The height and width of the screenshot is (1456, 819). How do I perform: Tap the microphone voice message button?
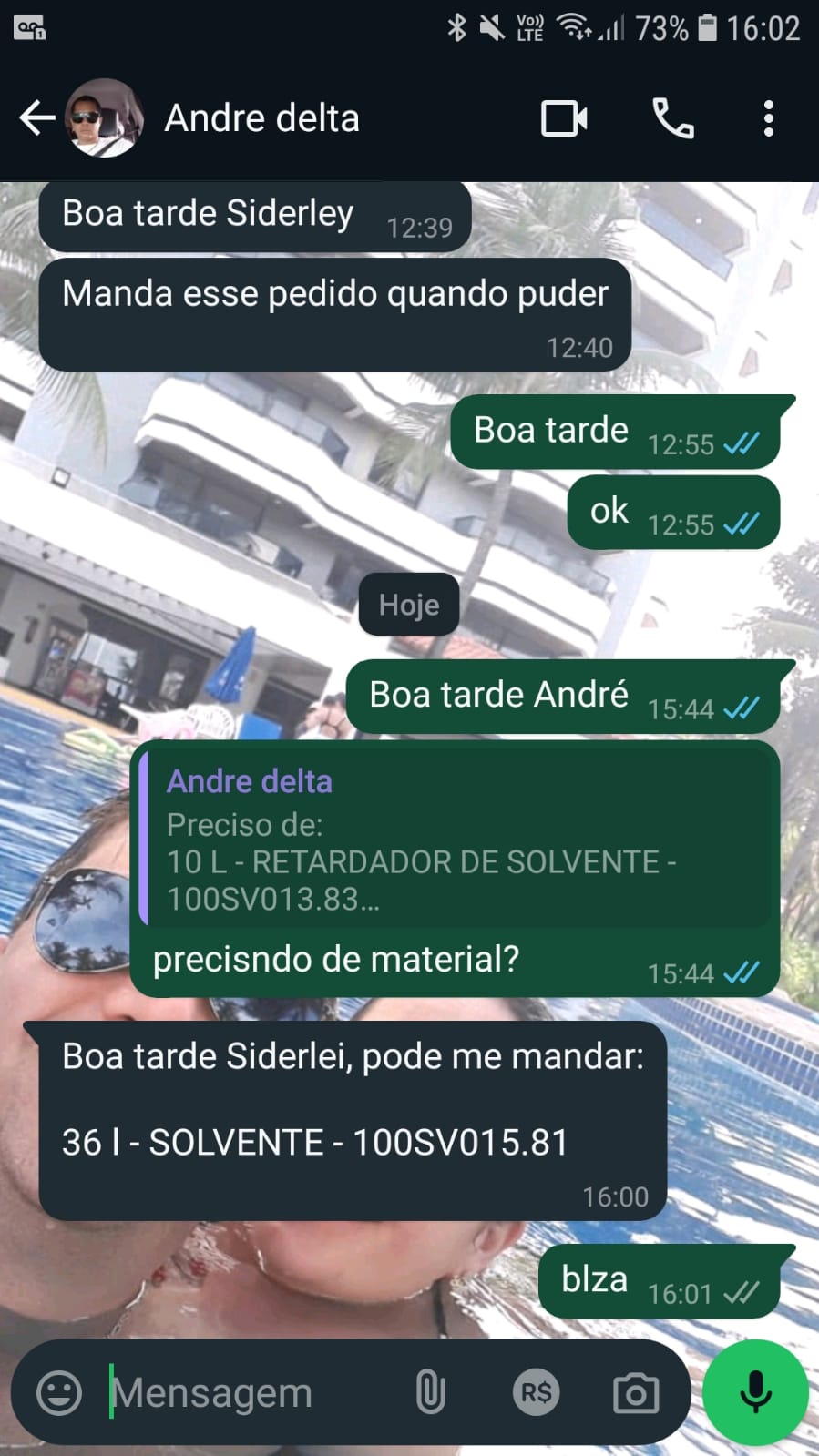(755, 1392)
